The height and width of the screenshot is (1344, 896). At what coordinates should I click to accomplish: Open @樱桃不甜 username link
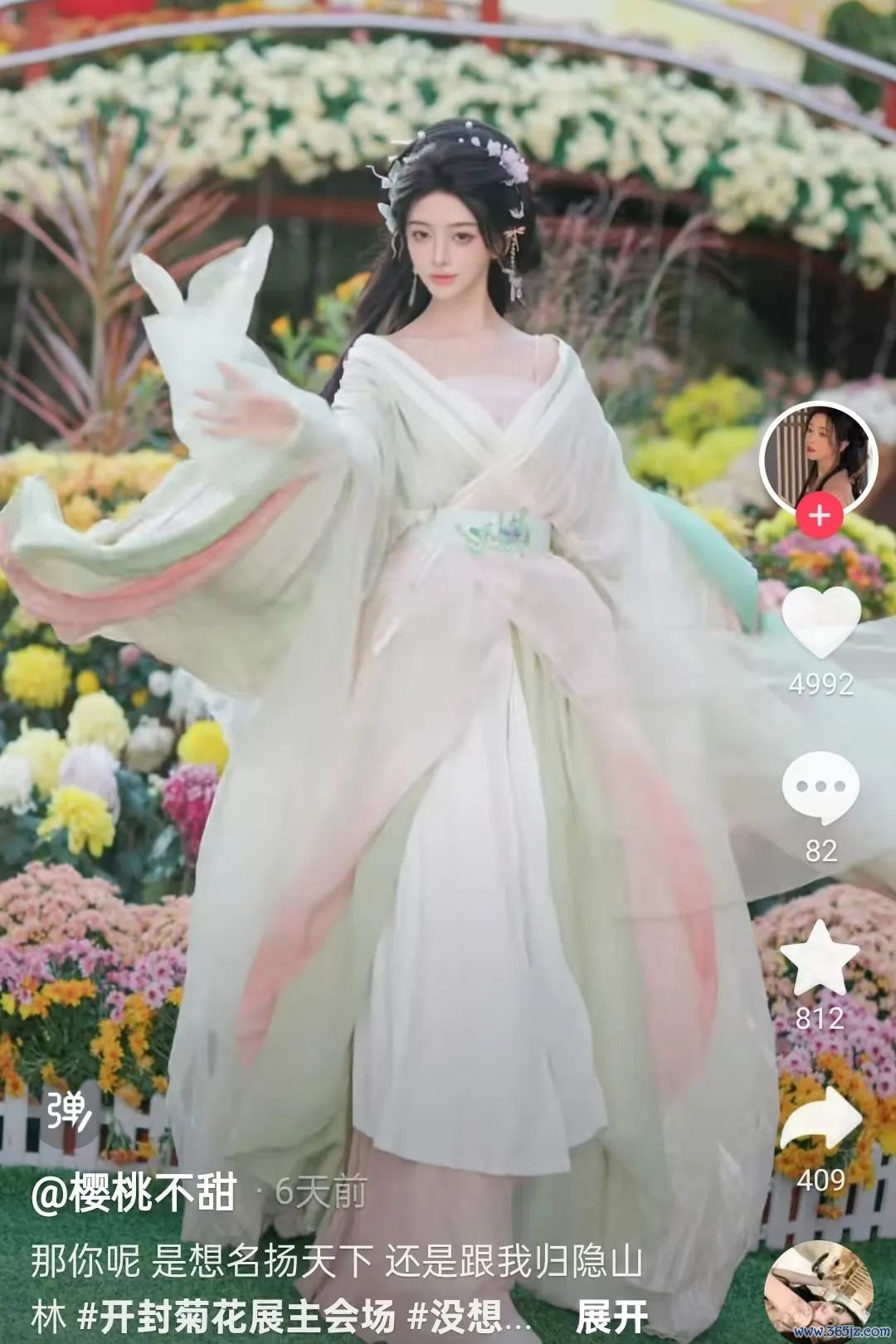[x=134, y=1194]
